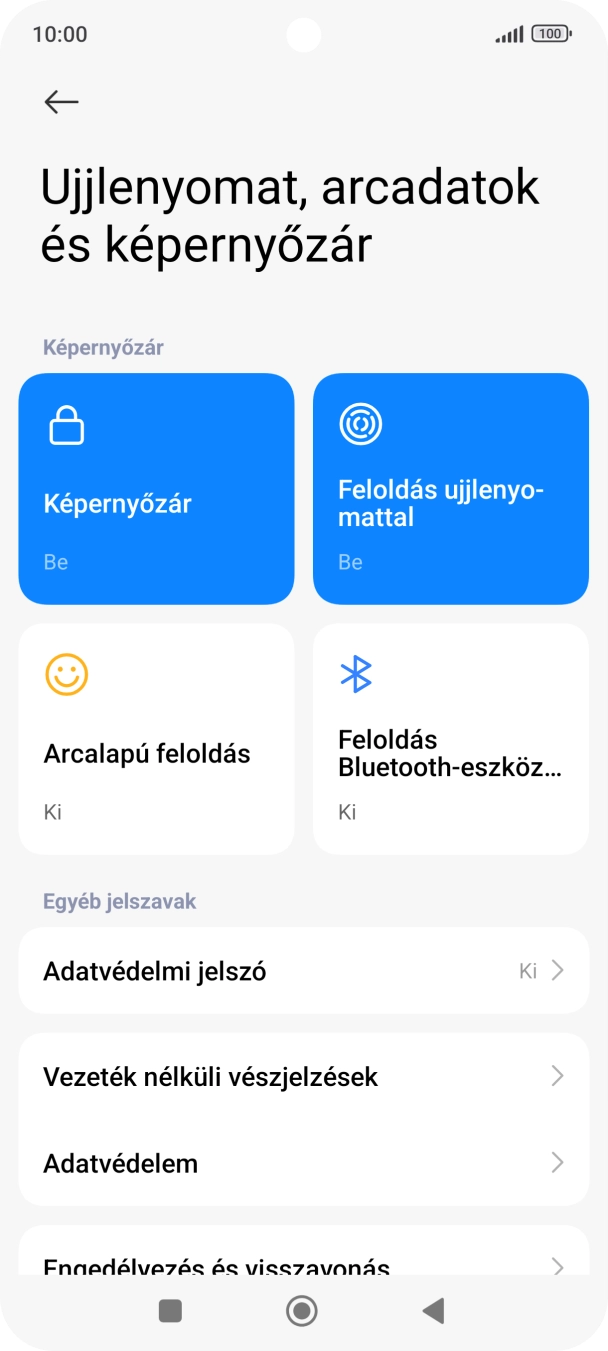
Task: Go back using the top arrow
Action: (61, 102)
